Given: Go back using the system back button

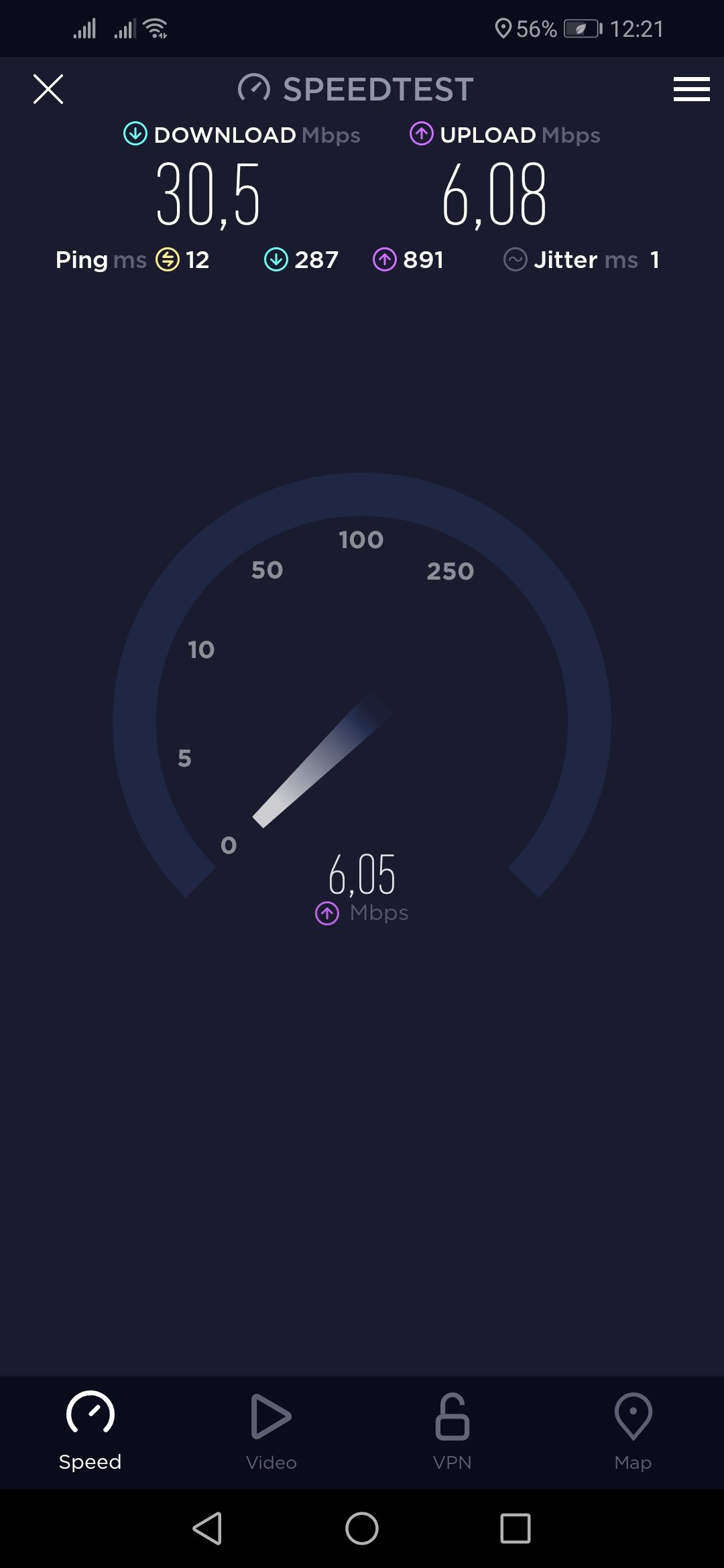Looking at the screenshot, I should (208, 1528).
